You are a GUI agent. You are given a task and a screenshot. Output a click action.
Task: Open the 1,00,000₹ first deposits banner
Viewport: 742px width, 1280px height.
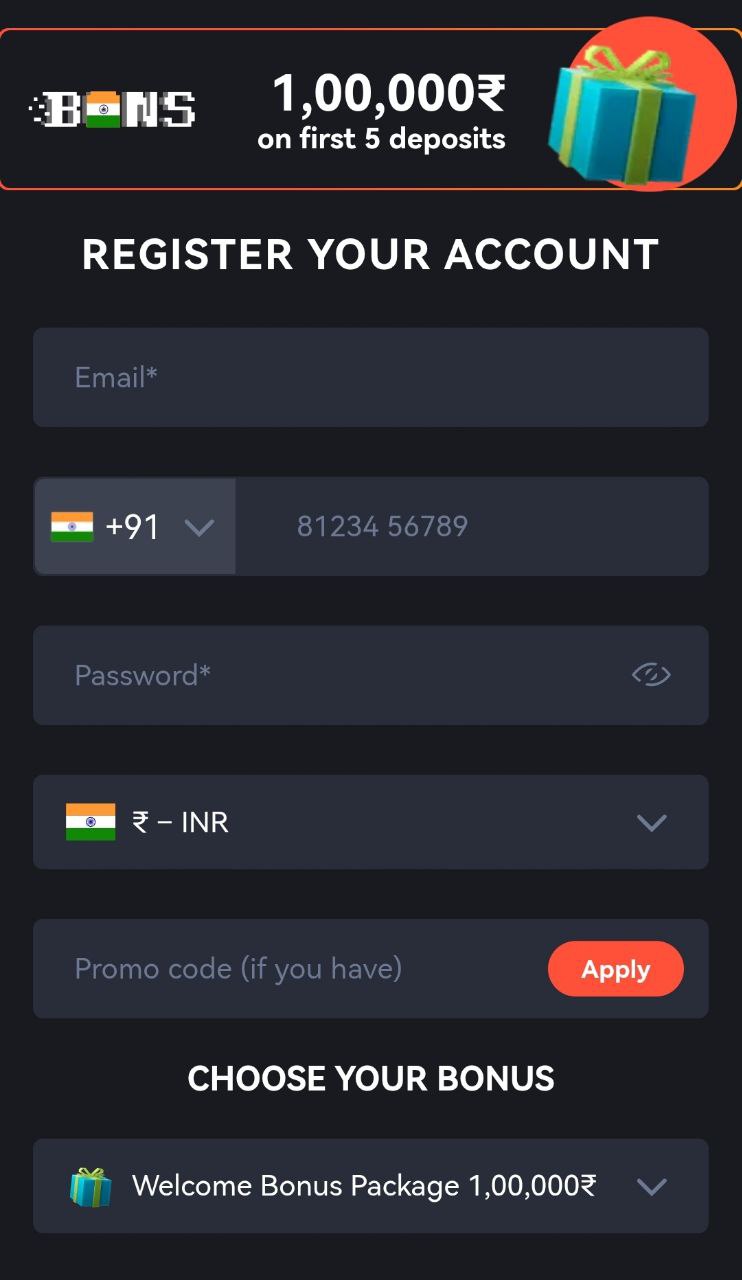[371, 109]
